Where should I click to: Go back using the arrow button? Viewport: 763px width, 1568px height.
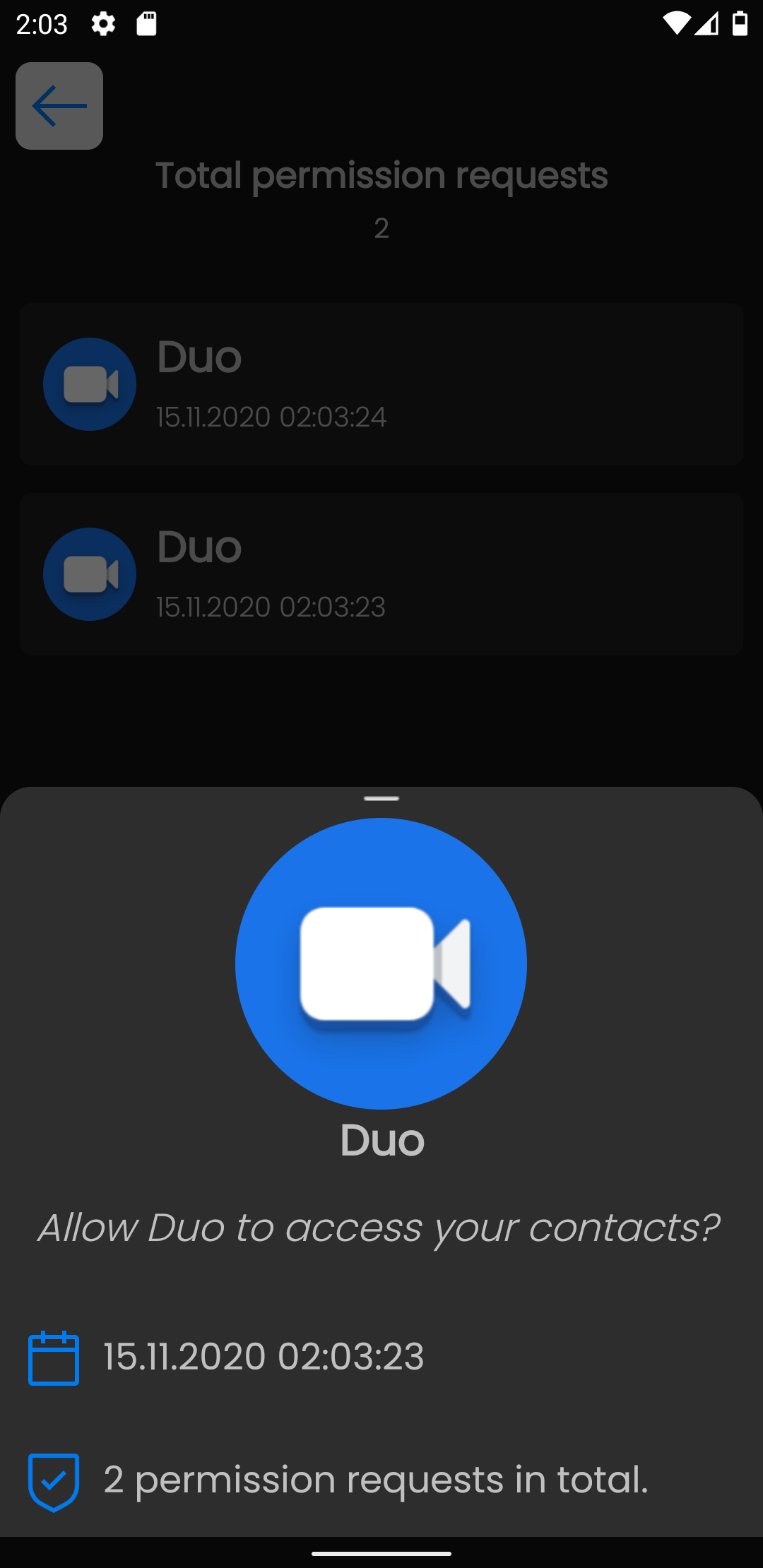[x=59, y=106]
